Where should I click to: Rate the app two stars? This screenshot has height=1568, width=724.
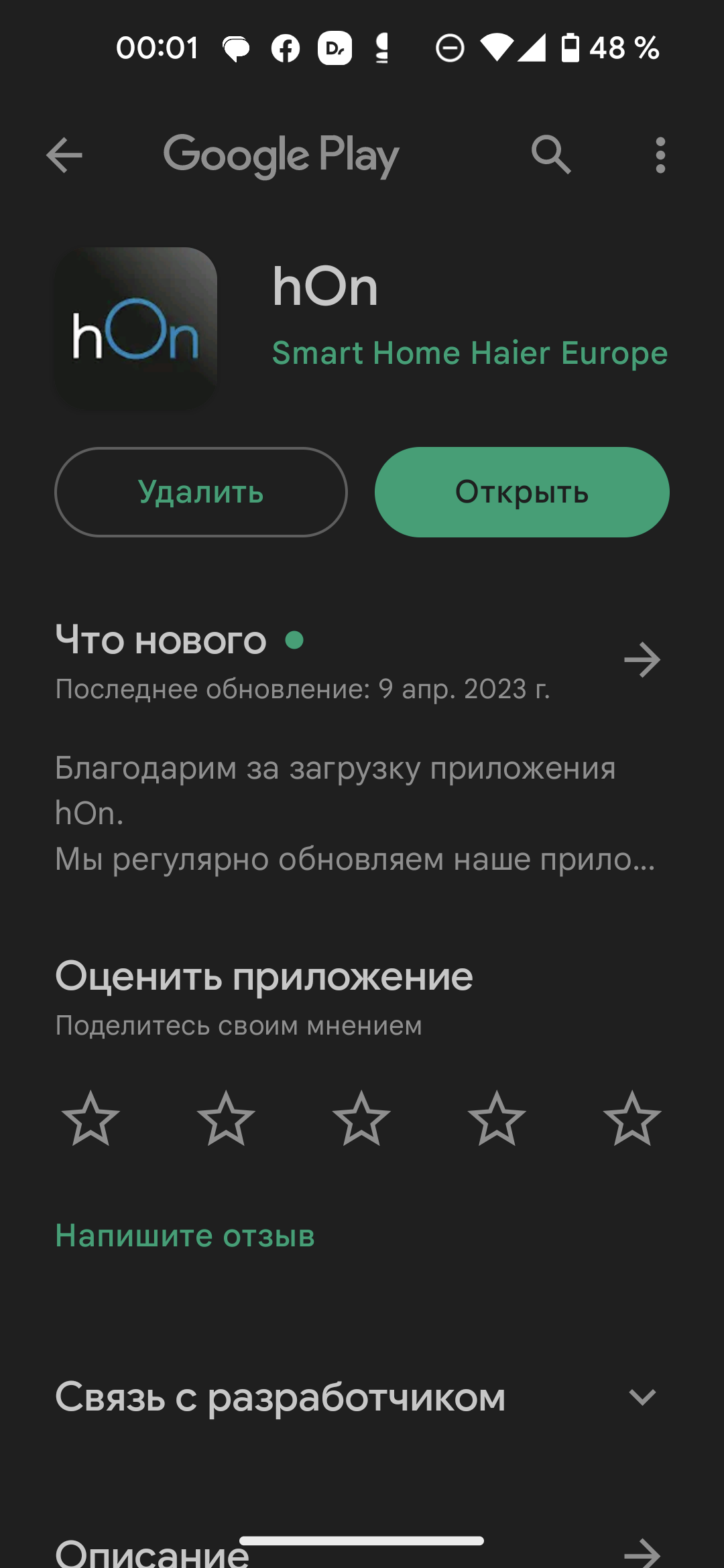tap(226, 1118)
